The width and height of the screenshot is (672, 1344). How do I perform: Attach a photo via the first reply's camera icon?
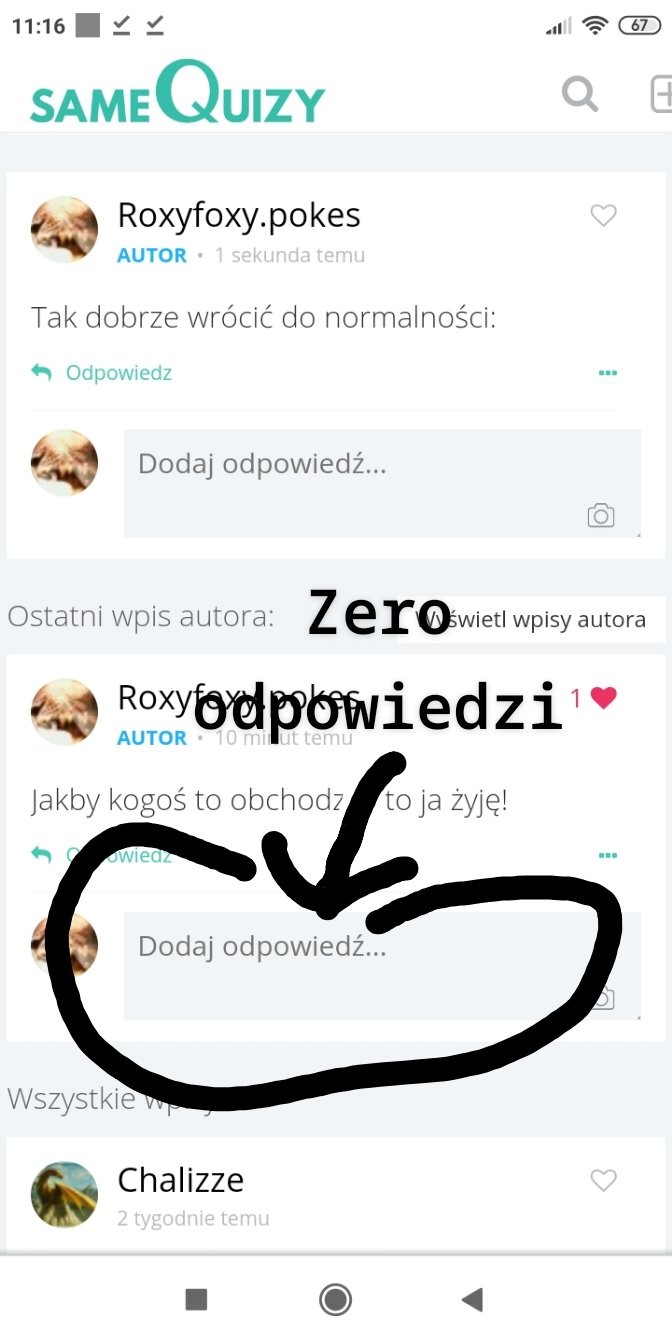coord(600,516)
